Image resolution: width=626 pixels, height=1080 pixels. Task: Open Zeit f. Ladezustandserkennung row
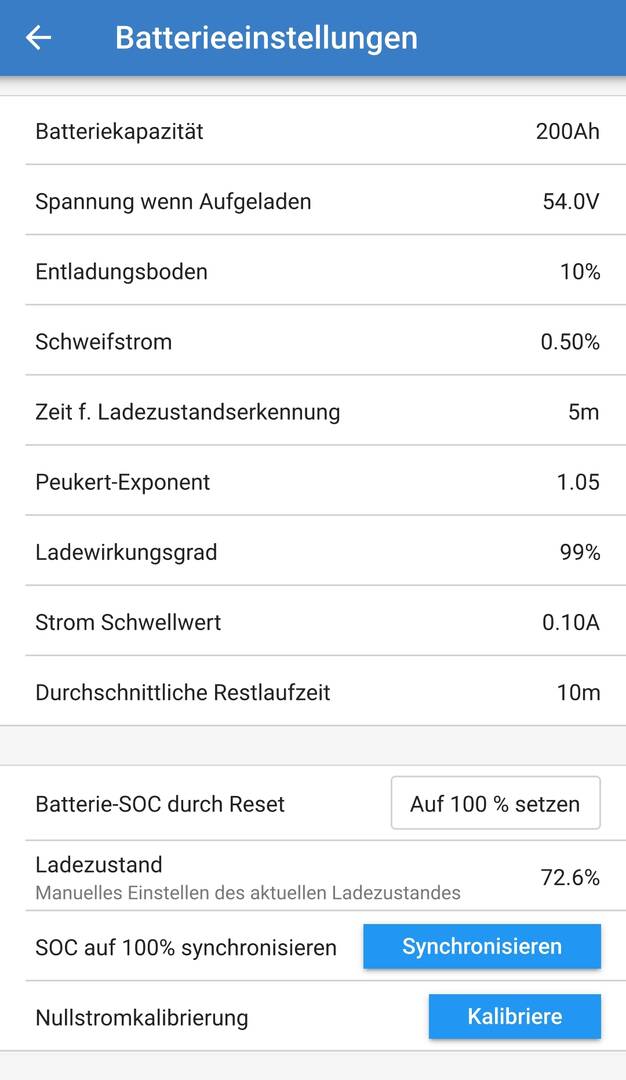[313, 412]
